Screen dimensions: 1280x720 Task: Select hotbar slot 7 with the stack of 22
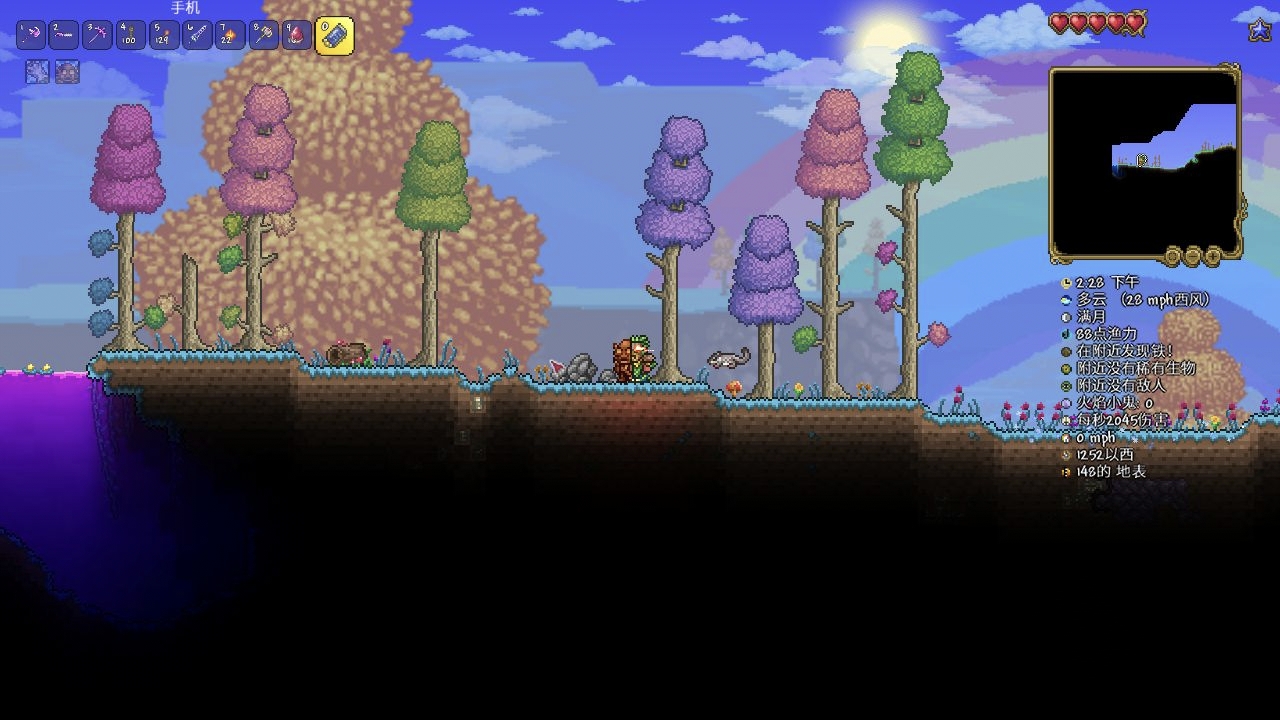coord(230,35)
